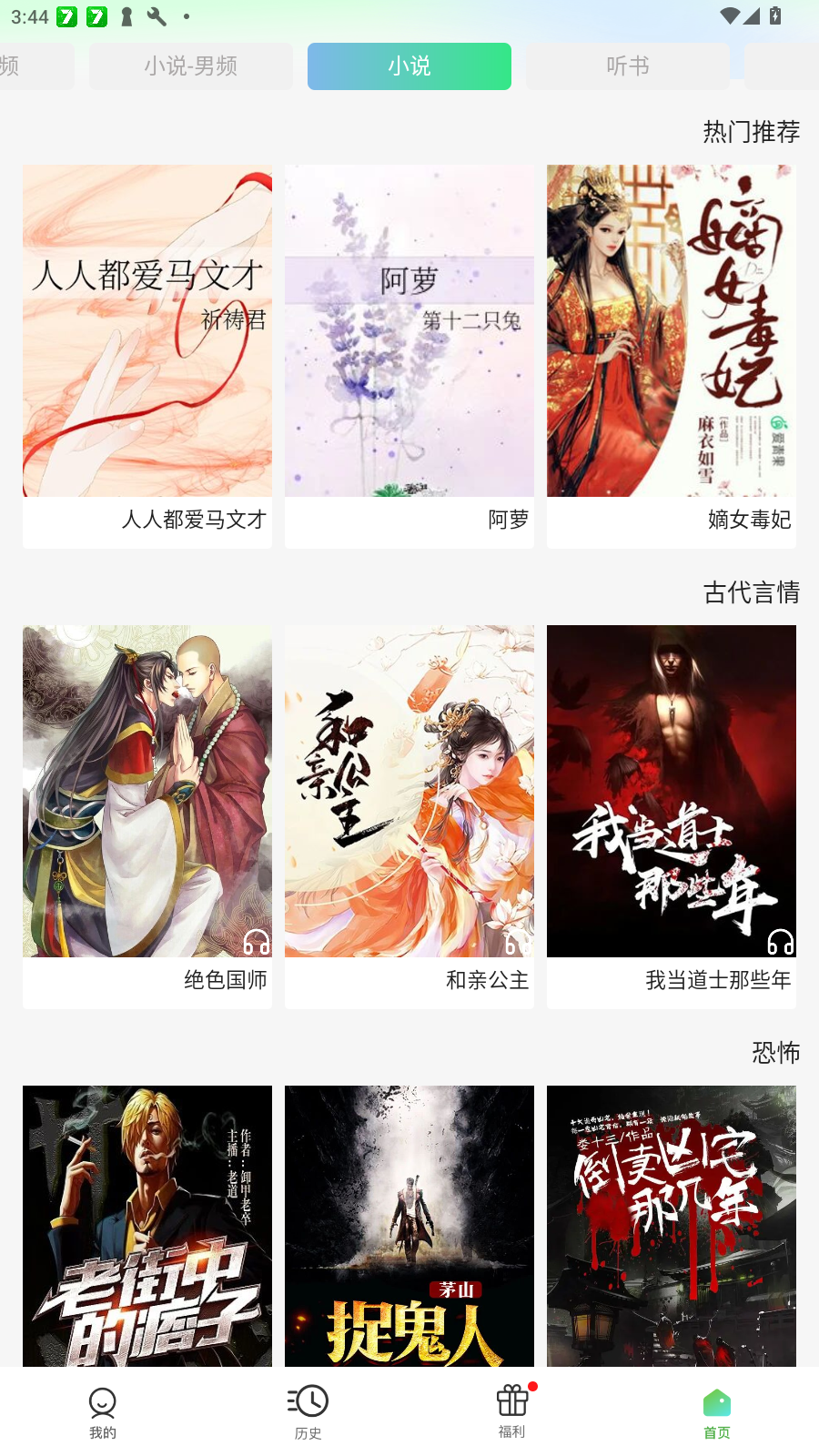Open the novel 和亲公主

tap(409, 814)
